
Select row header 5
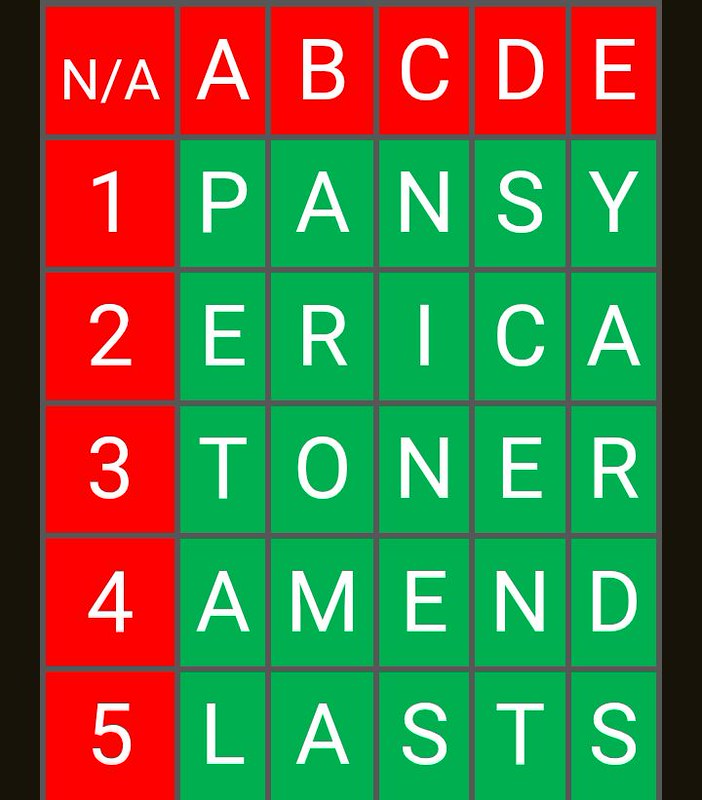[110, 735]
